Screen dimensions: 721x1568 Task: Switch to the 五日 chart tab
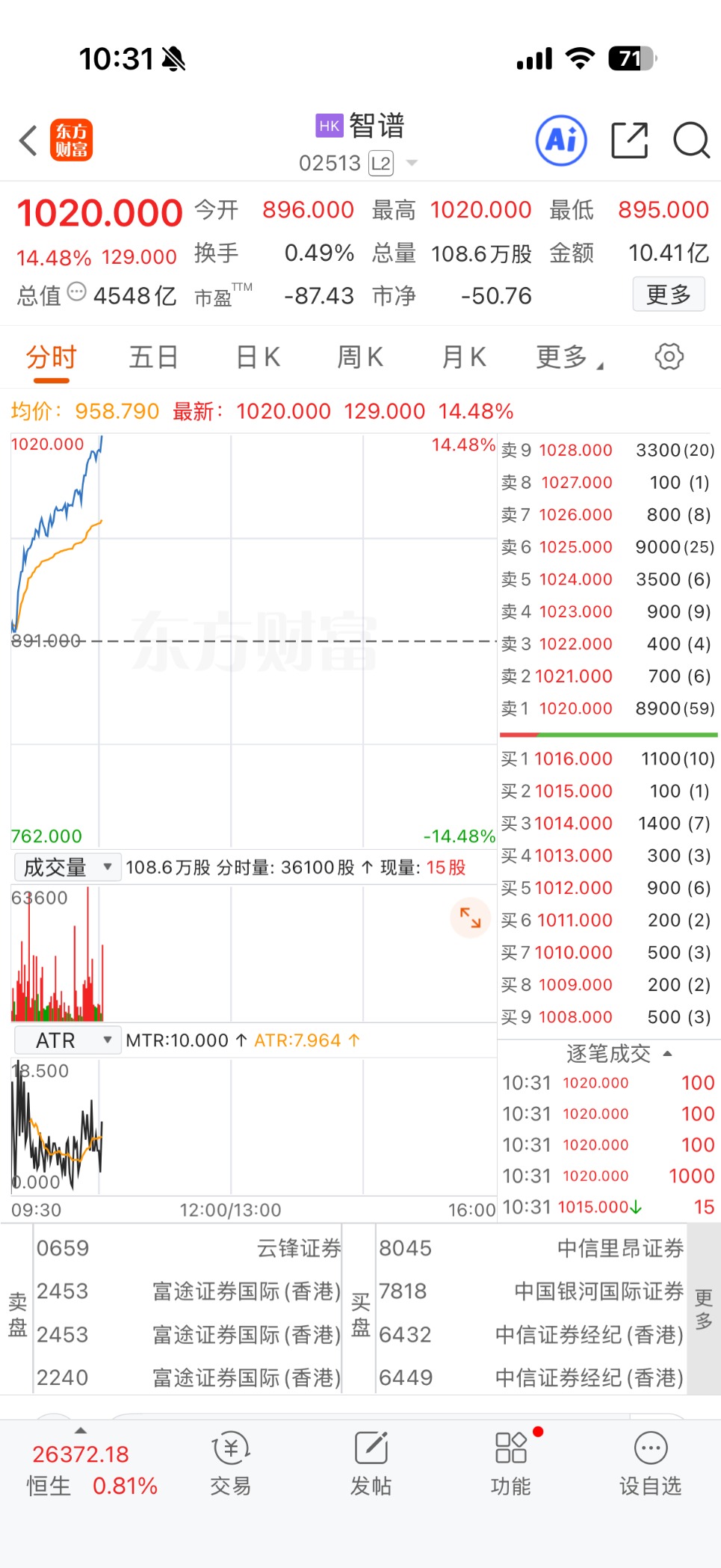point(153,357)
